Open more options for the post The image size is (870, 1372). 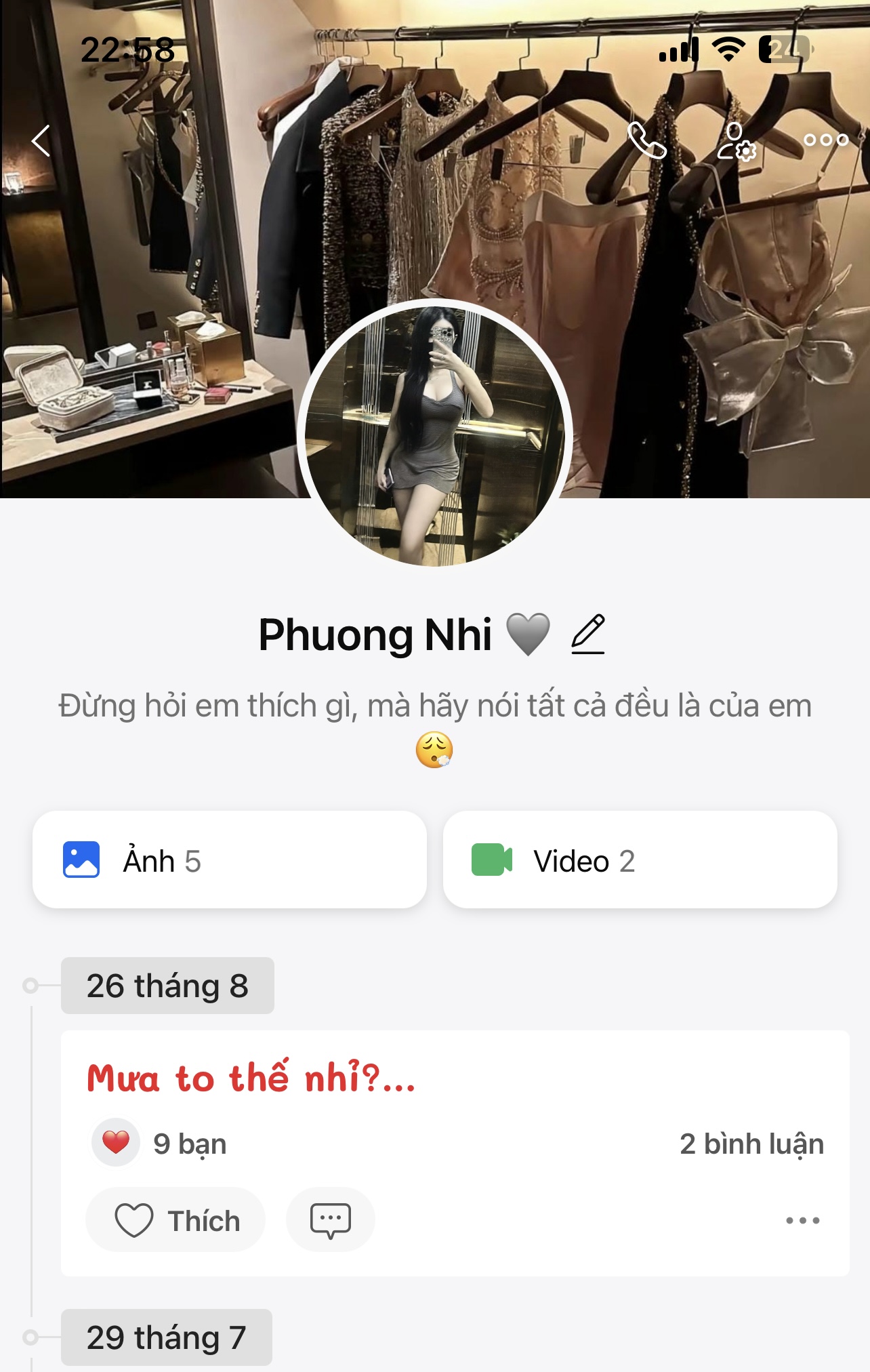802,1220
